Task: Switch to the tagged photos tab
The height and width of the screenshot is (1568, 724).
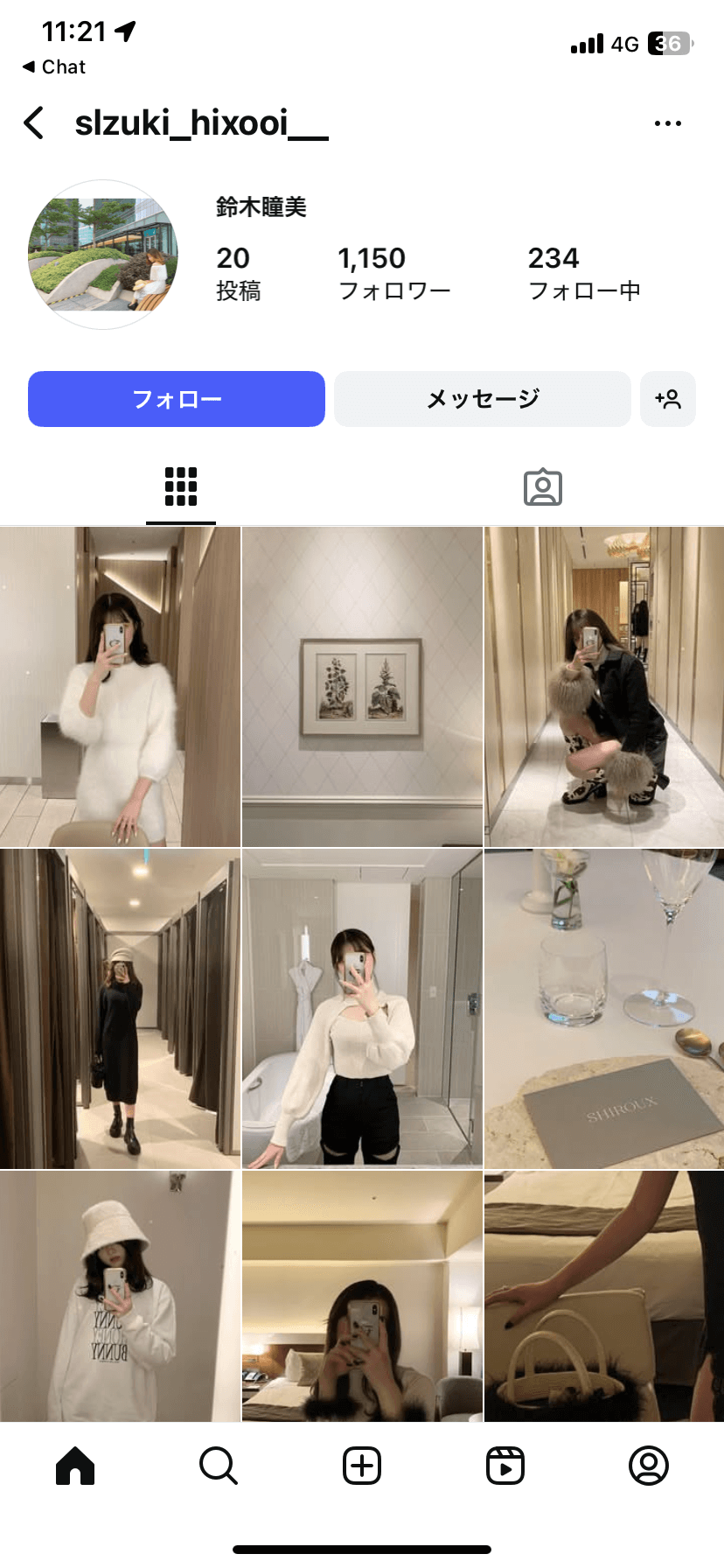Action: [x=543, y=486]
